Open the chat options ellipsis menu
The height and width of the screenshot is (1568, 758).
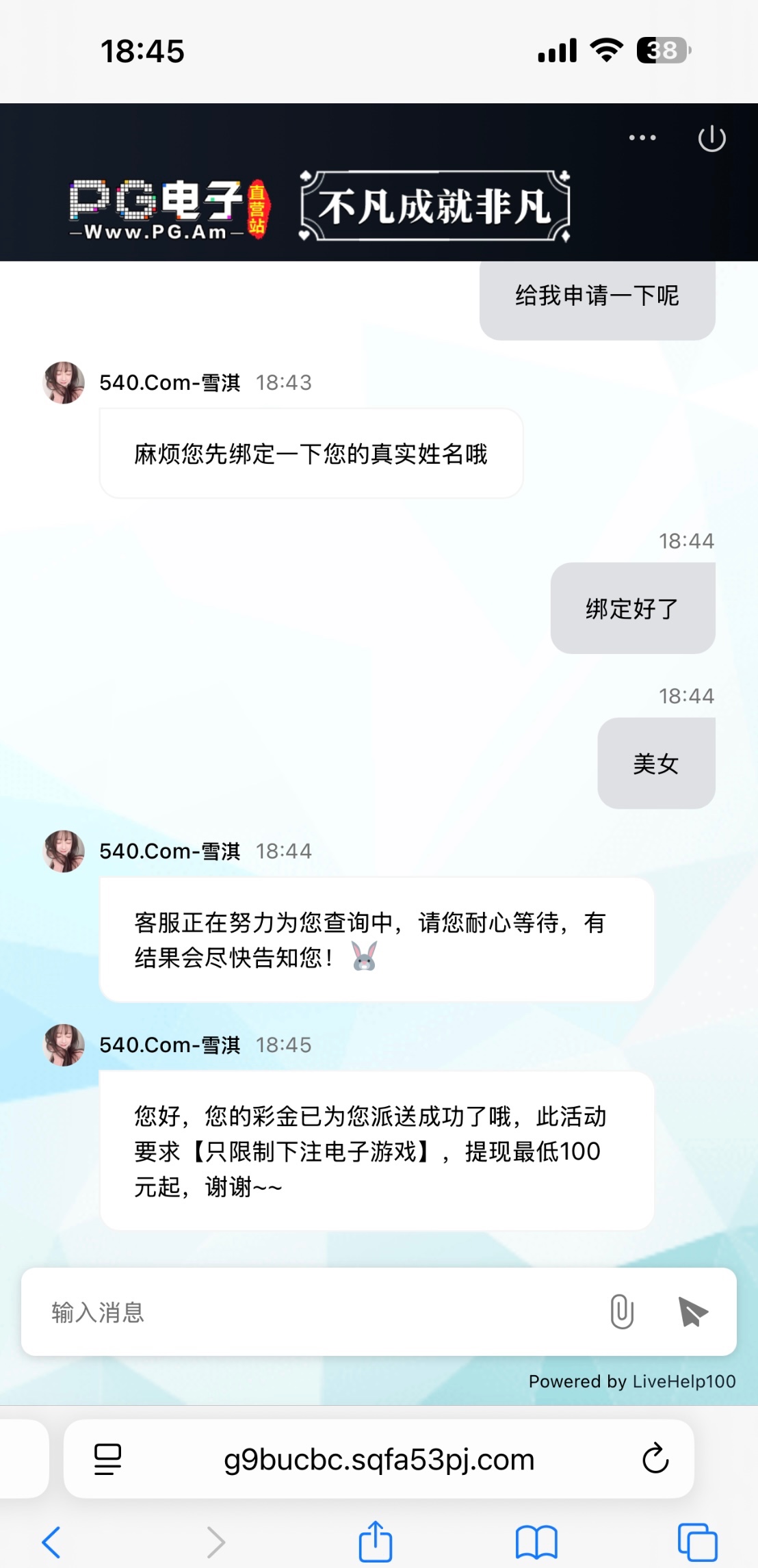pyautogui.click(x=642, y=138)
